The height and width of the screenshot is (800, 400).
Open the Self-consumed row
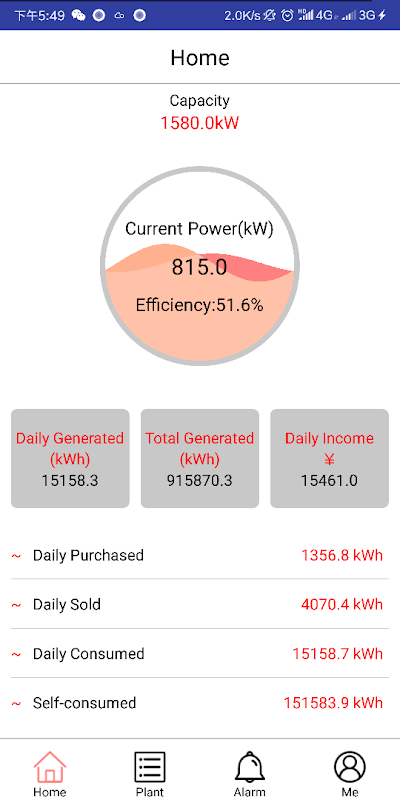pos(200,703)
